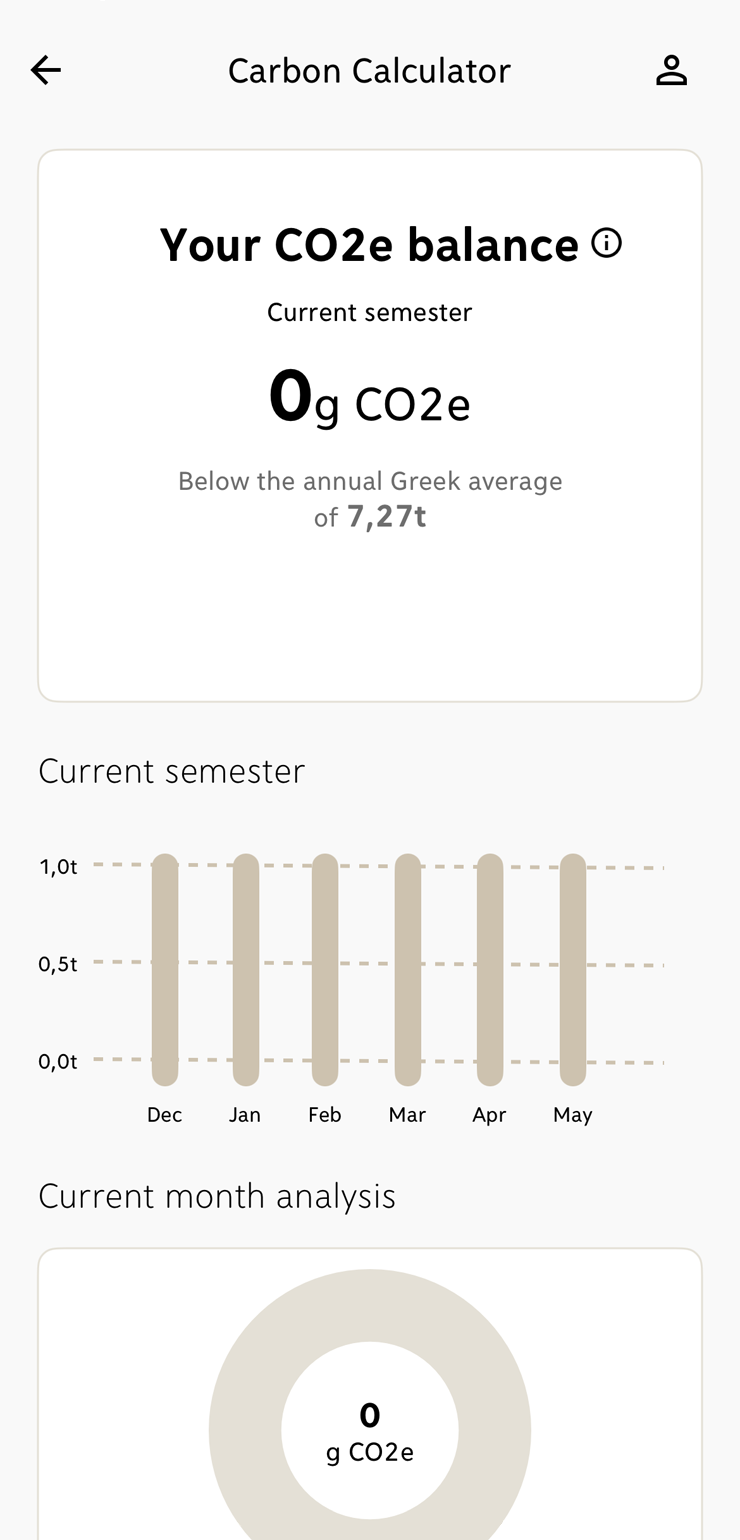Open the profile icon
This screenshot has width=740, height=1540.
tap(671, 70)
